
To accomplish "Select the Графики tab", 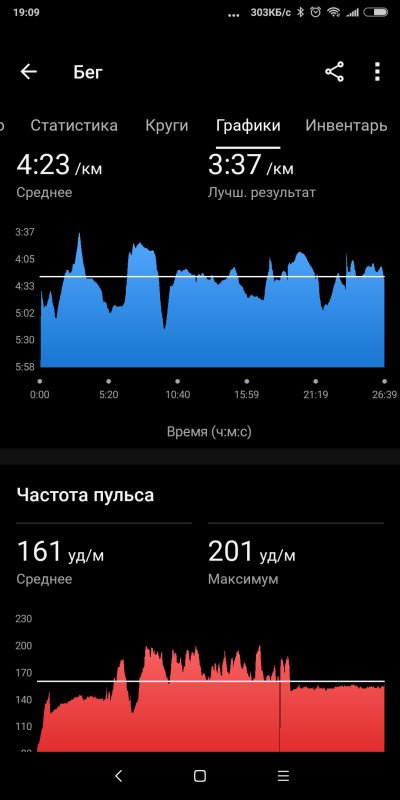I will 248,126.
